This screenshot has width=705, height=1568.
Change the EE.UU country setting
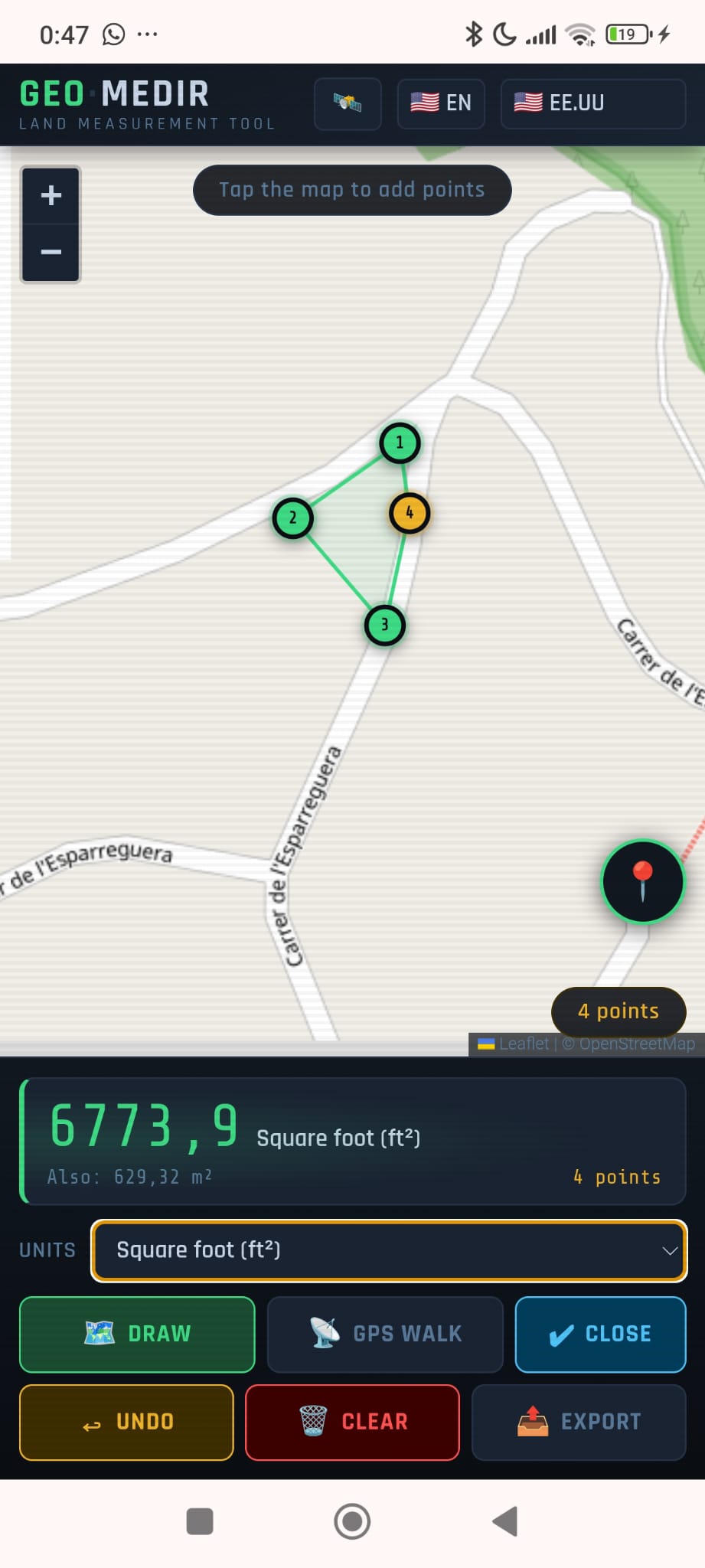pyautogui.click(x=593, y=103)
